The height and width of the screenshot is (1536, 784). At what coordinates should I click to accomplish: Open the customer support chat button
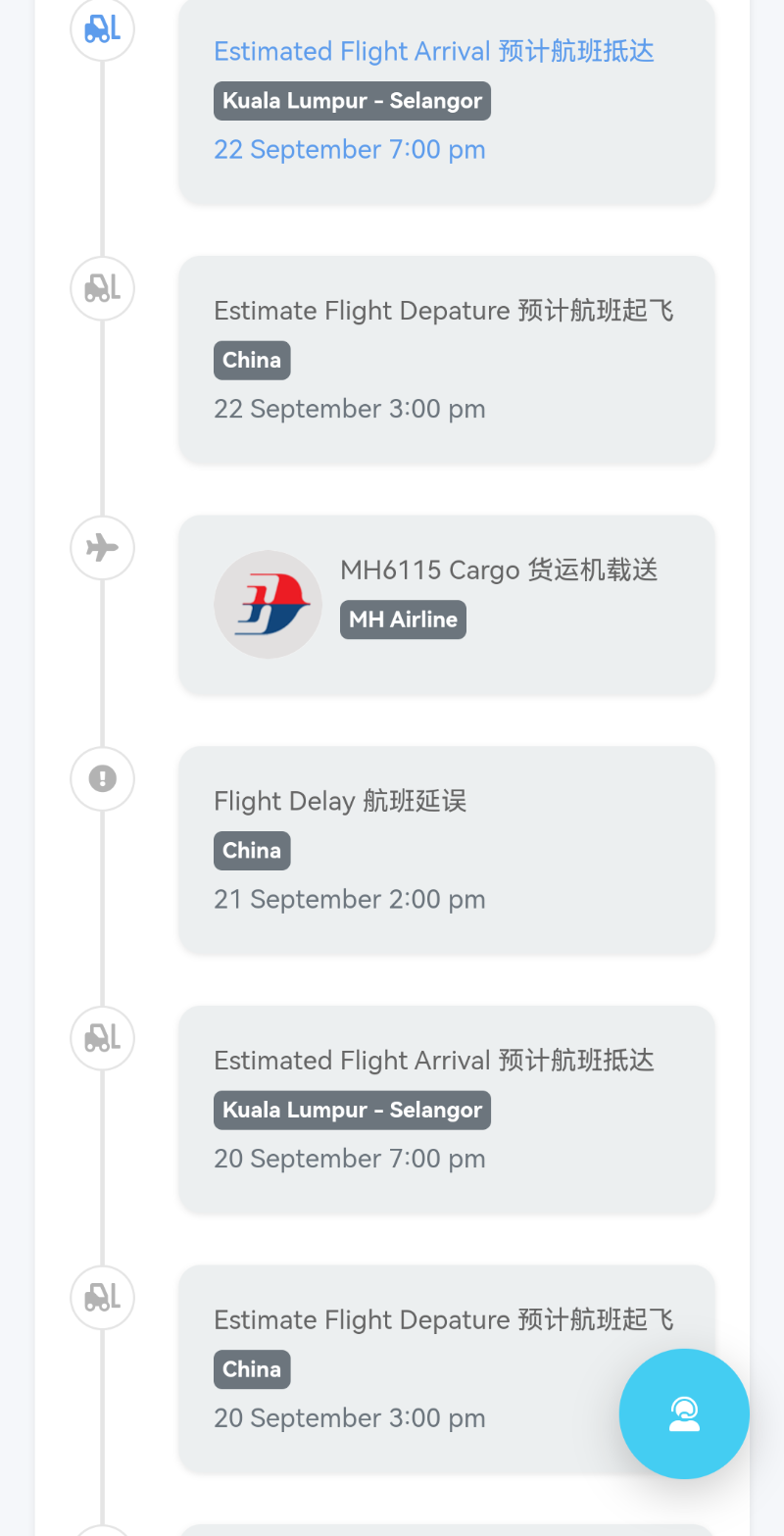point(684,1413)
